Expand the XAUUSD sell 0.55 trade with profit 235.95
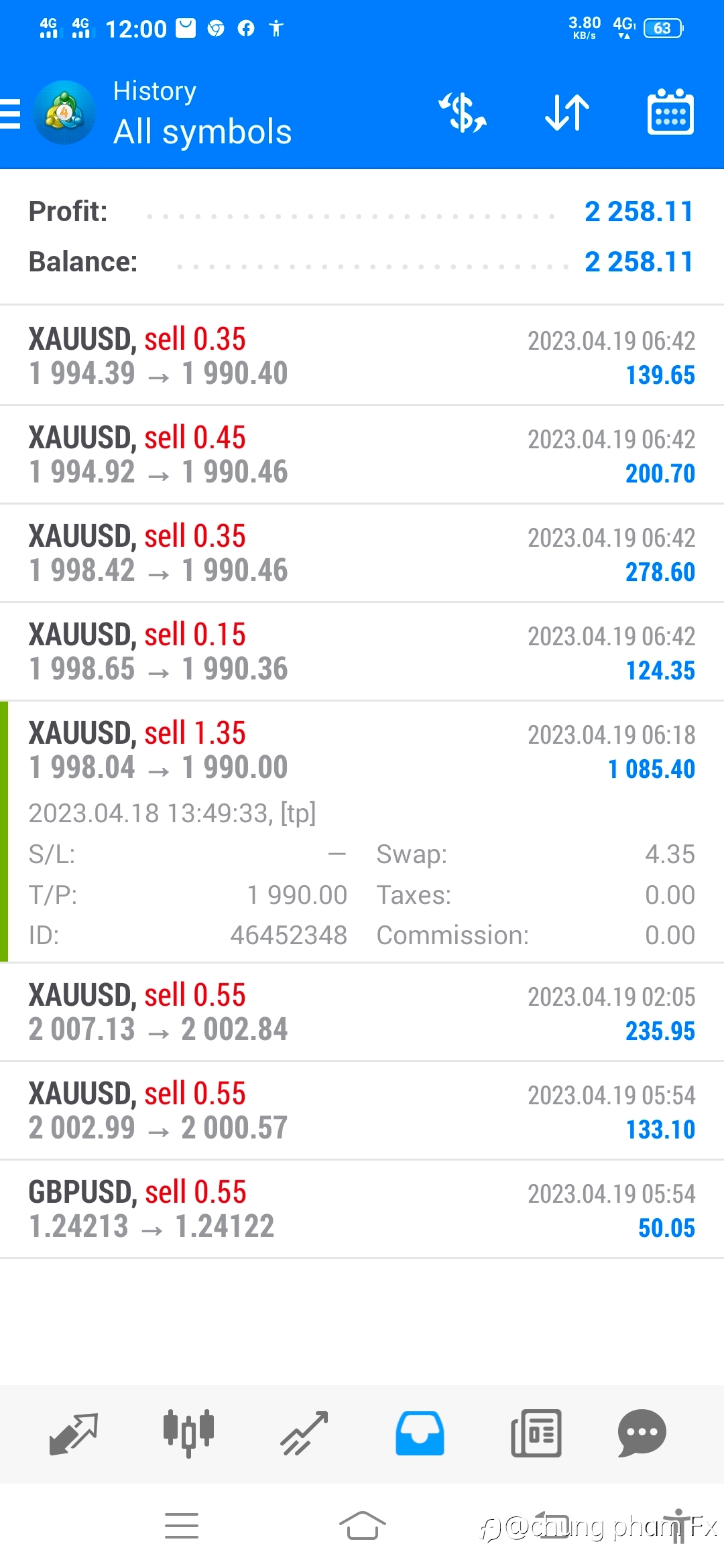The height and width of the screenshot is (1568, 724). point(362,1012)
